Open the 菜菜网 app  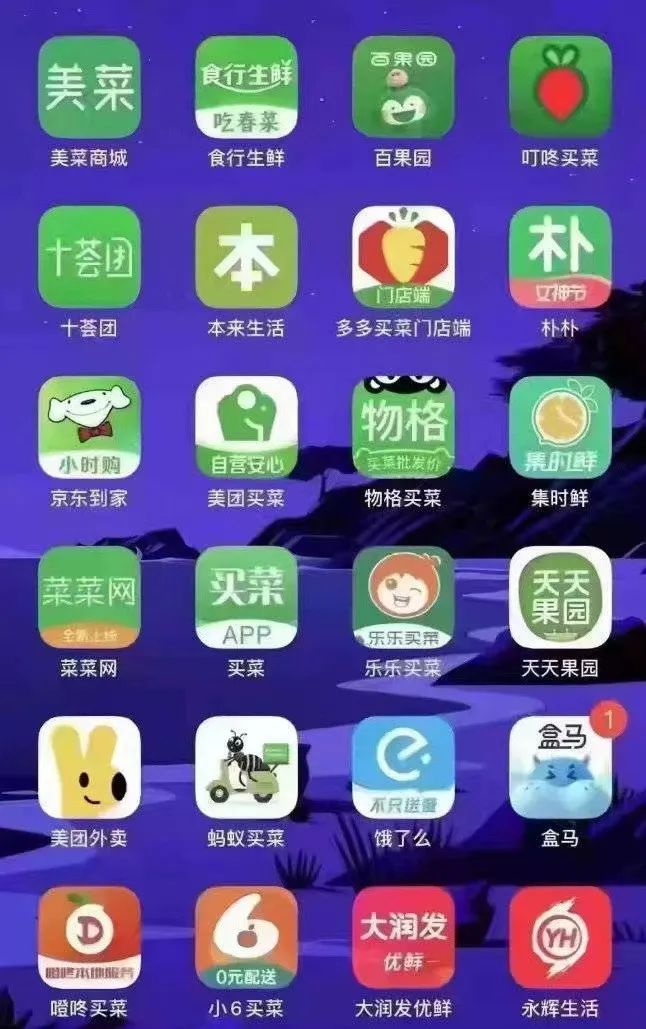pos(89,597)
